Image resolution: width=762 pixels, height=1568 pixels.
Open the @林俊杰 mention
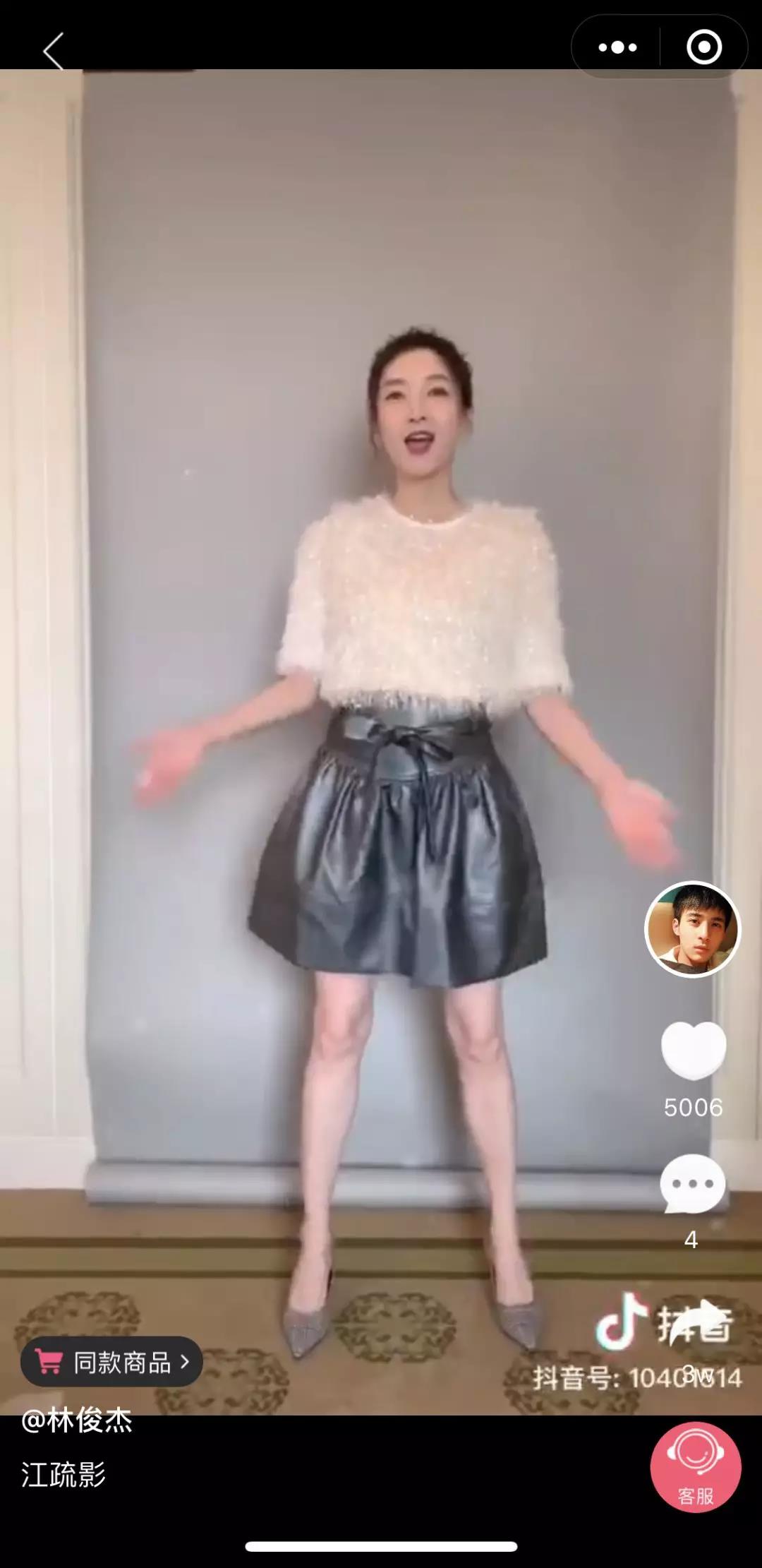(77, 1420)
